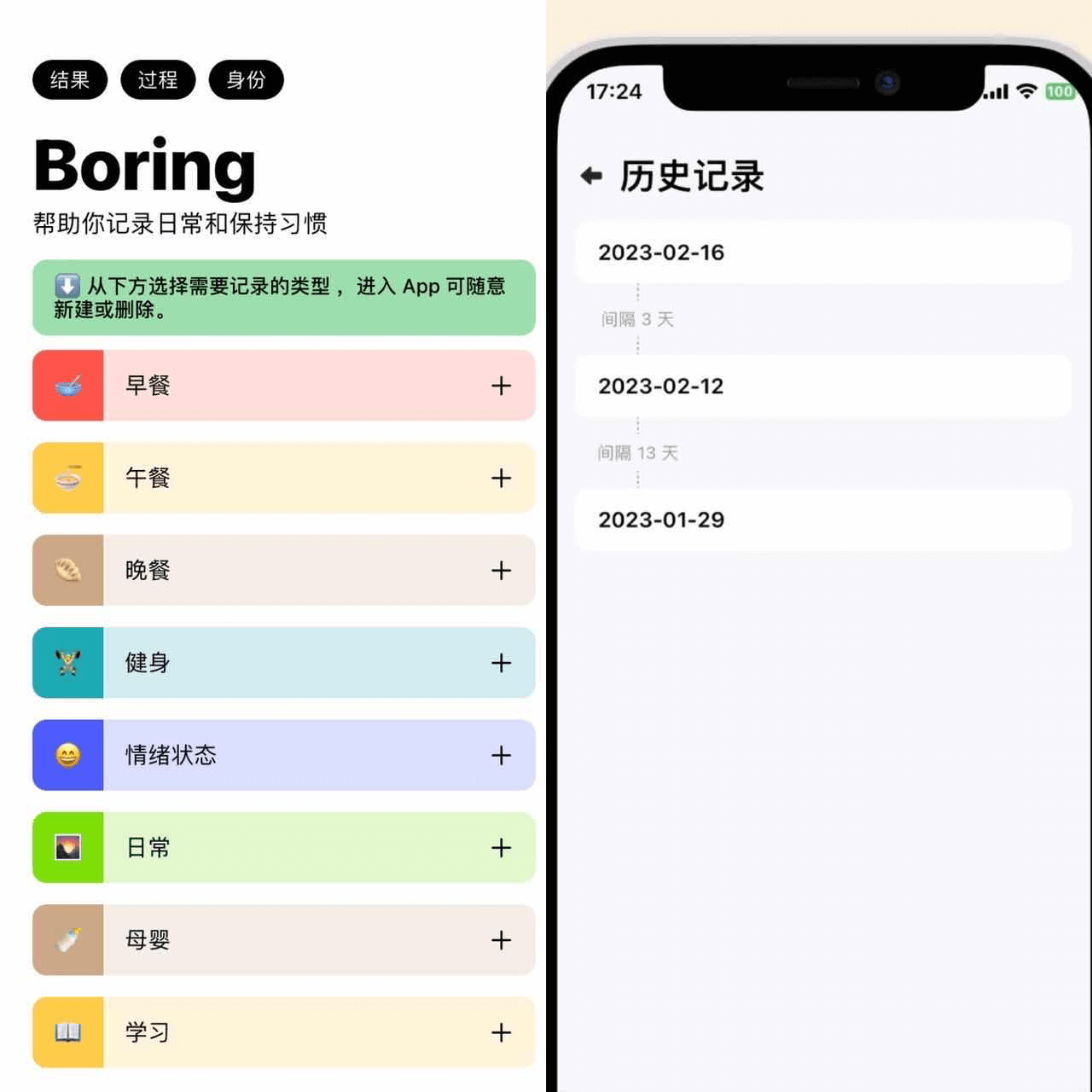Select the 结果 chip
Screen dimensions: 1092x1092
pos(70,80)
